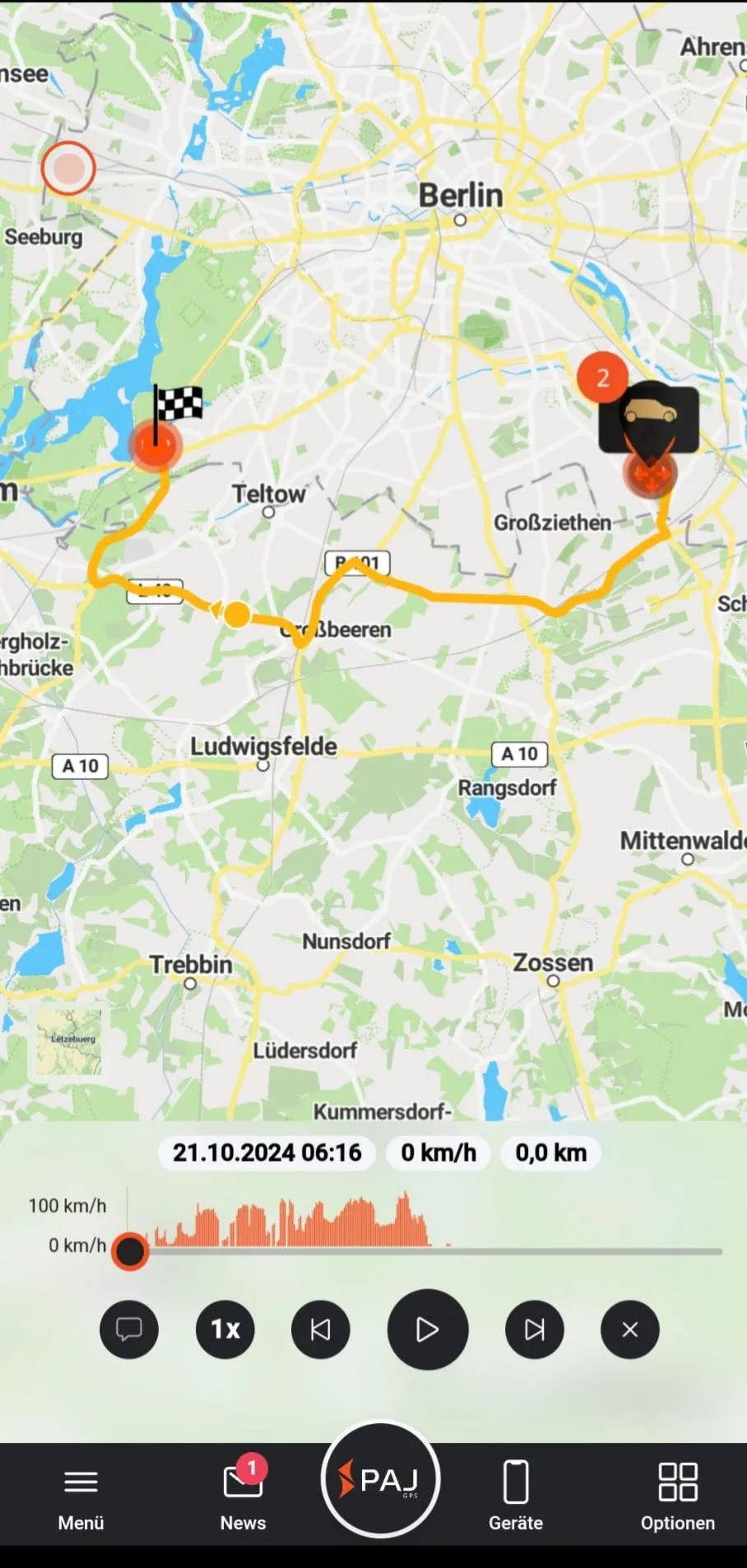This screenshot has height=1568, width=747.
Task: Open the cluster marker showing 2
Action: 602,378
